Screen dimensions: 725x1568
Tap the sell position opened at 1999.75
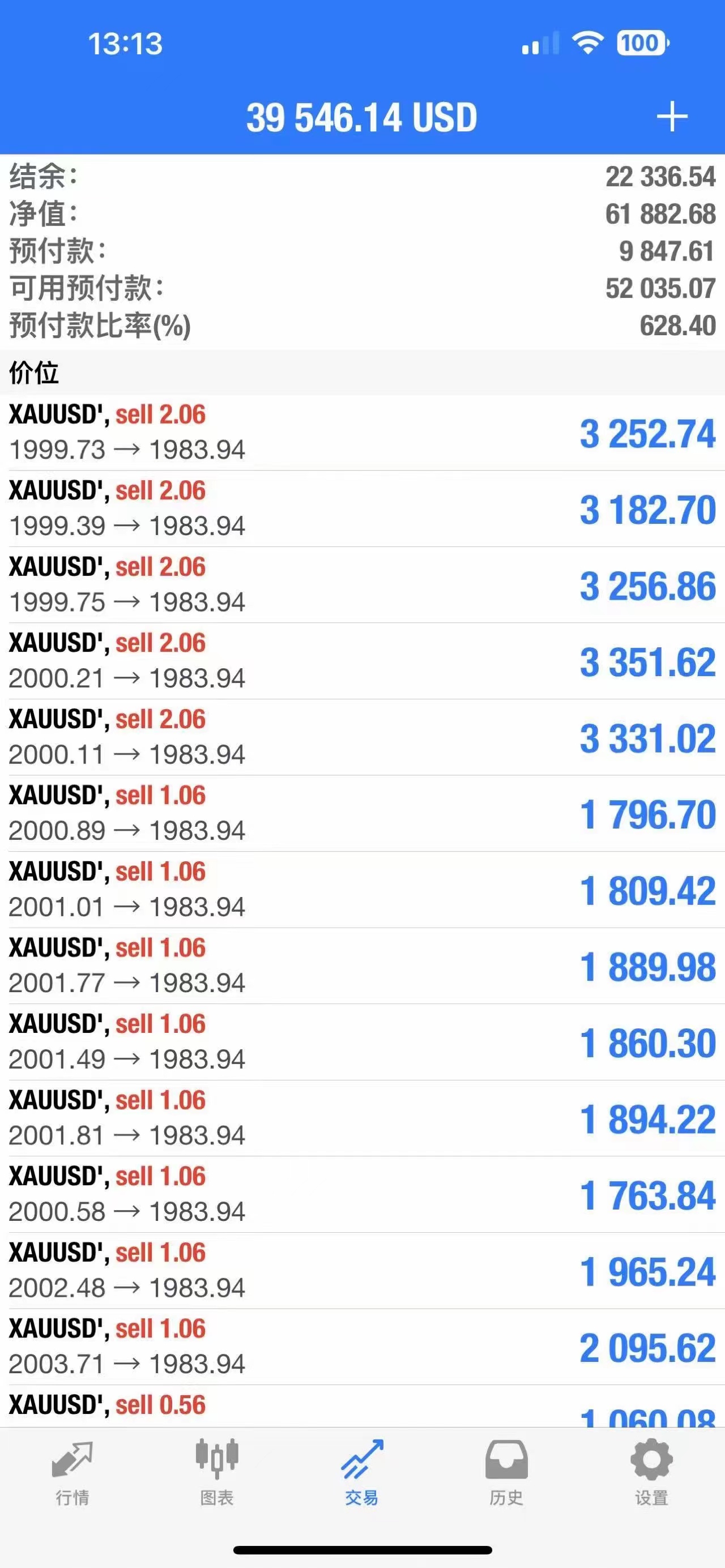click(x=362, y=585)
